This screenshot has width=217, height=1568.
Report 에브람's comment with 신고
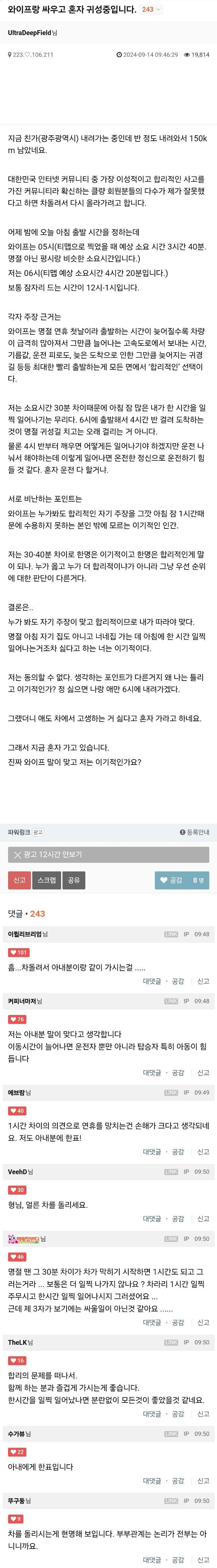coord(203,1152)
